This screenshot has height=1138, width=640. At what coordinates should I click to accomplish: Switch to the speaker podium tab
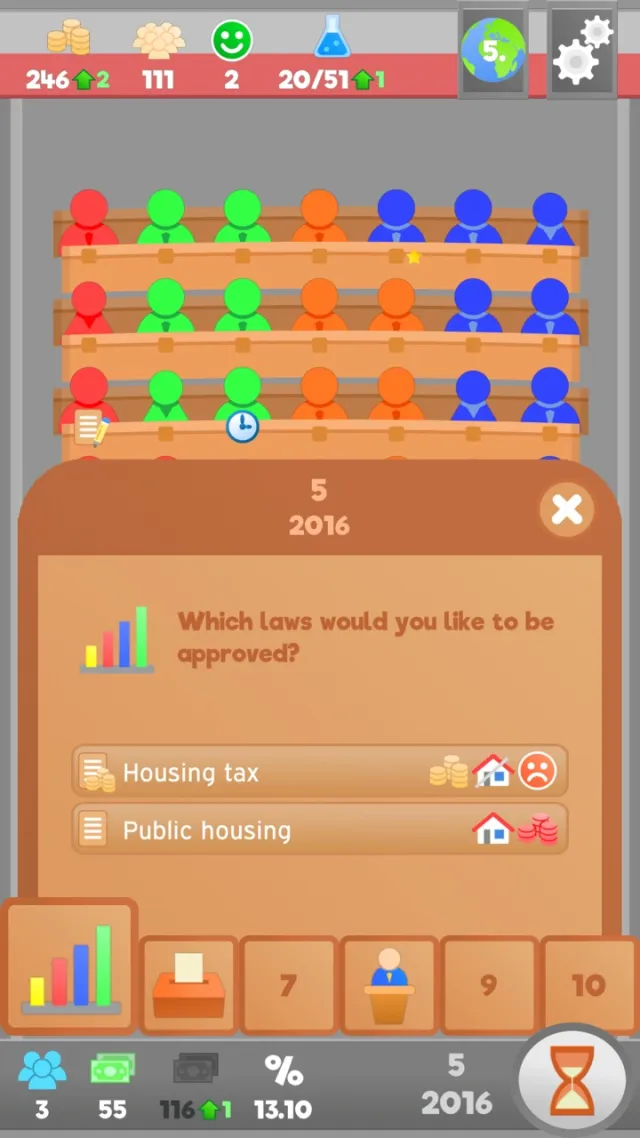point(389,986)
